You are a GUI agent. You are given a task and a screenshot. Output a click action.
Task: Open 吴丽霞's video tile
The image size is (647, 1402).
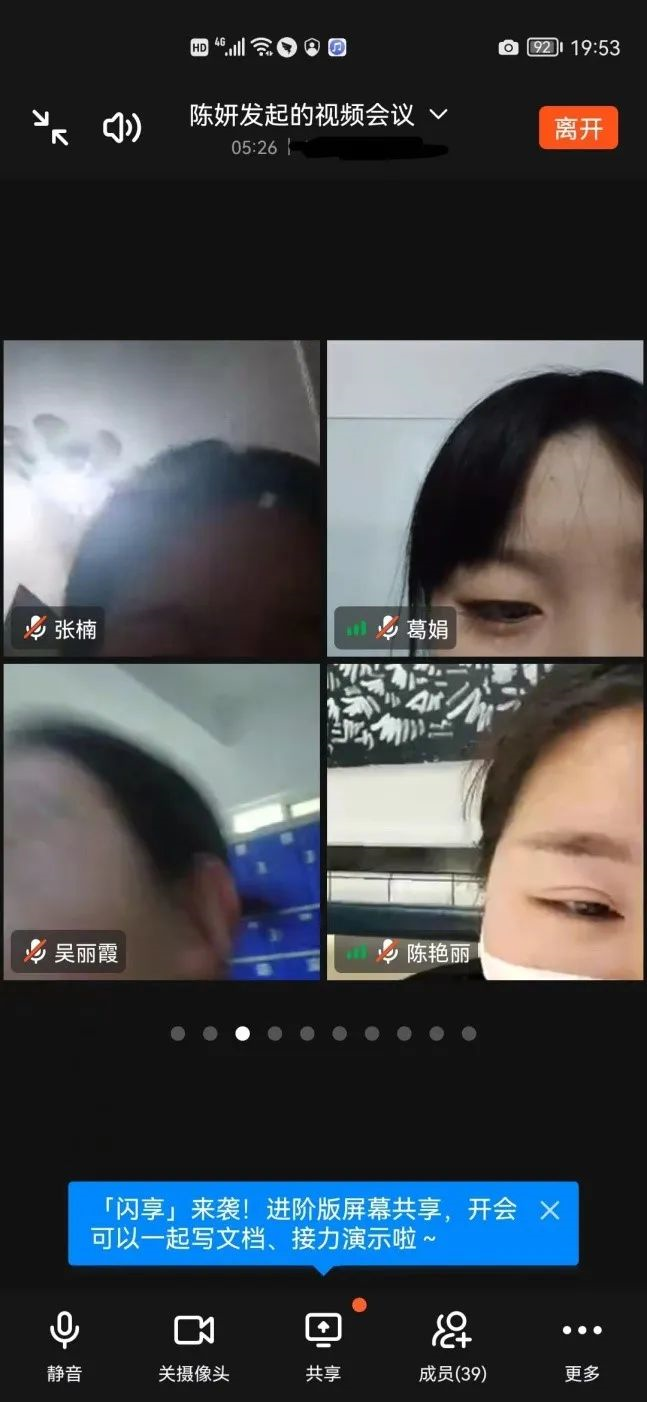coord(161,821)
